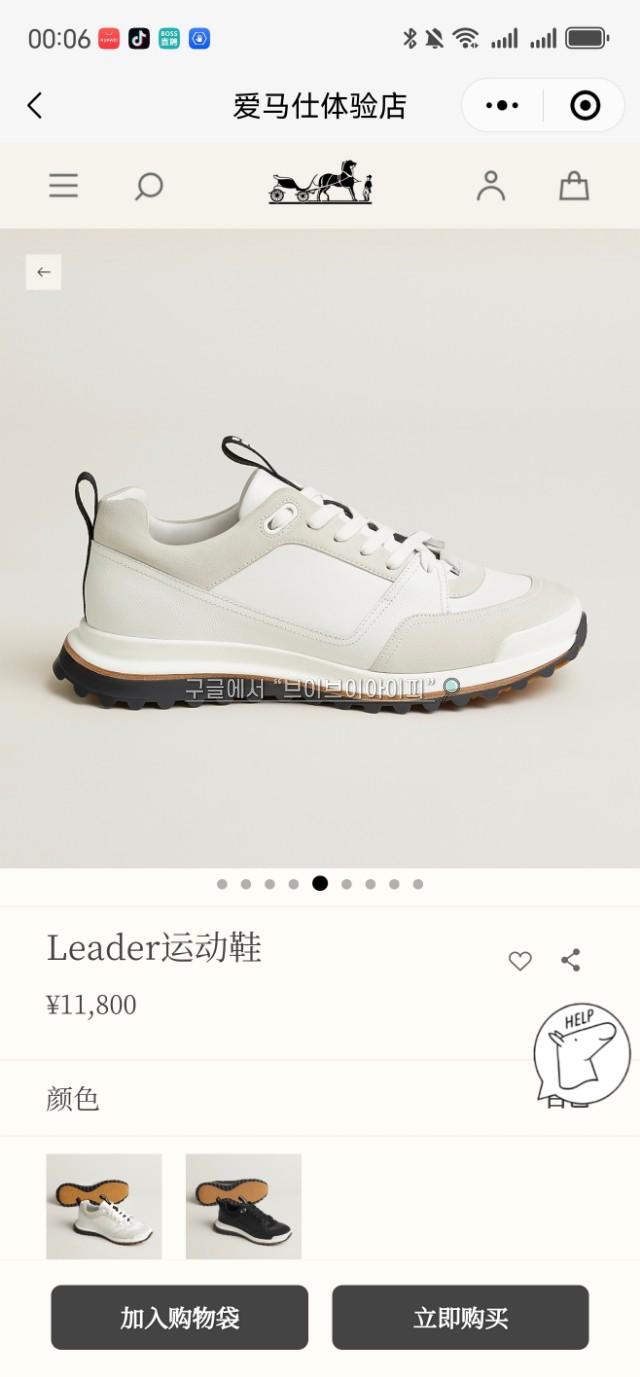Open the mini program more options menu
The width and height of the screenshot is (640, 1377).
[502, 106]
